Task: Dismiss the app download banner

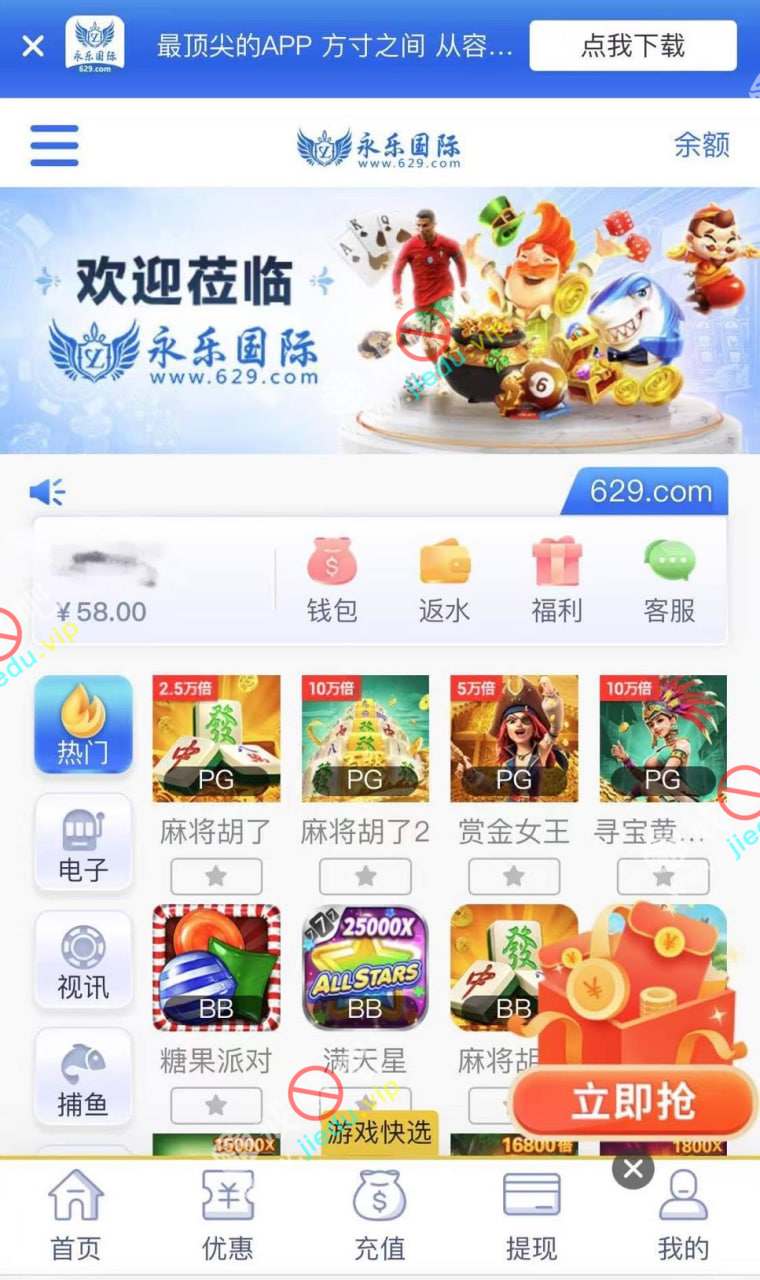Action: click(x=33, y=46)
